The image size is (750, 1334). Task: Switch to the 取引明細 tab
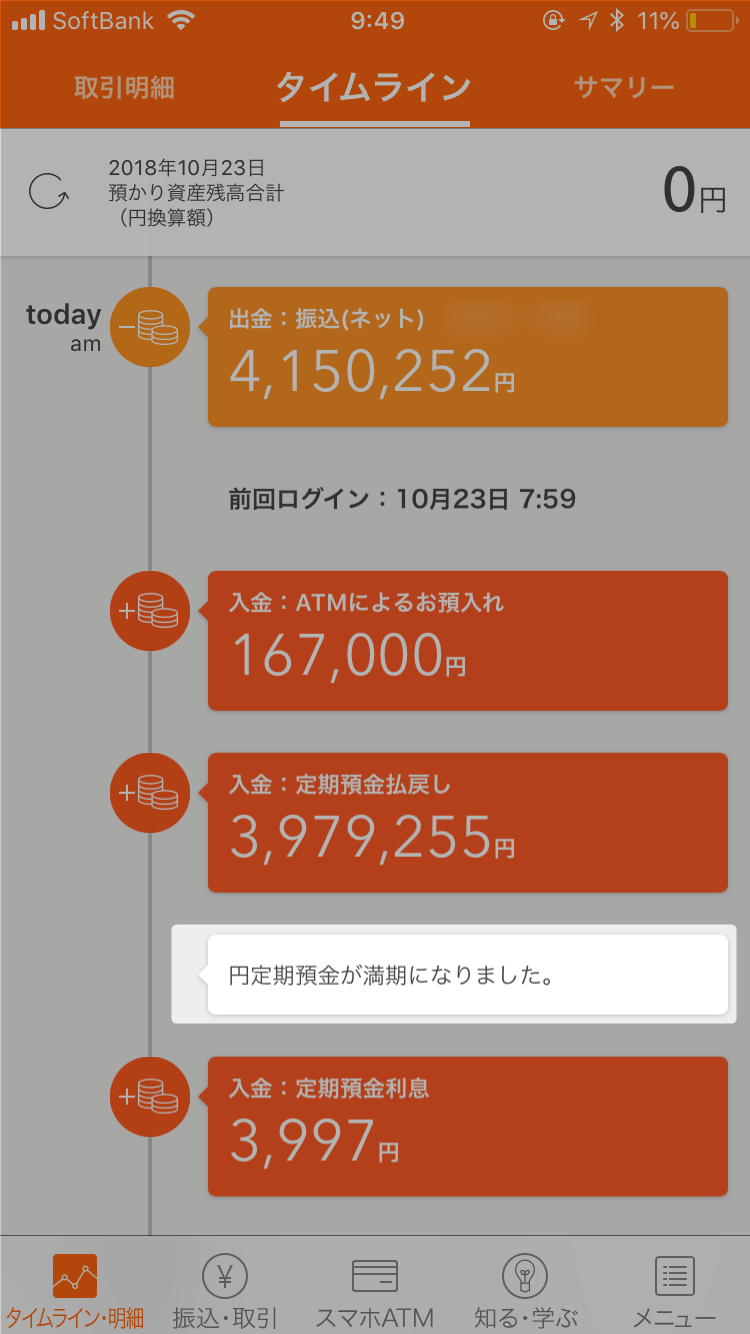(x=124, y=87)
